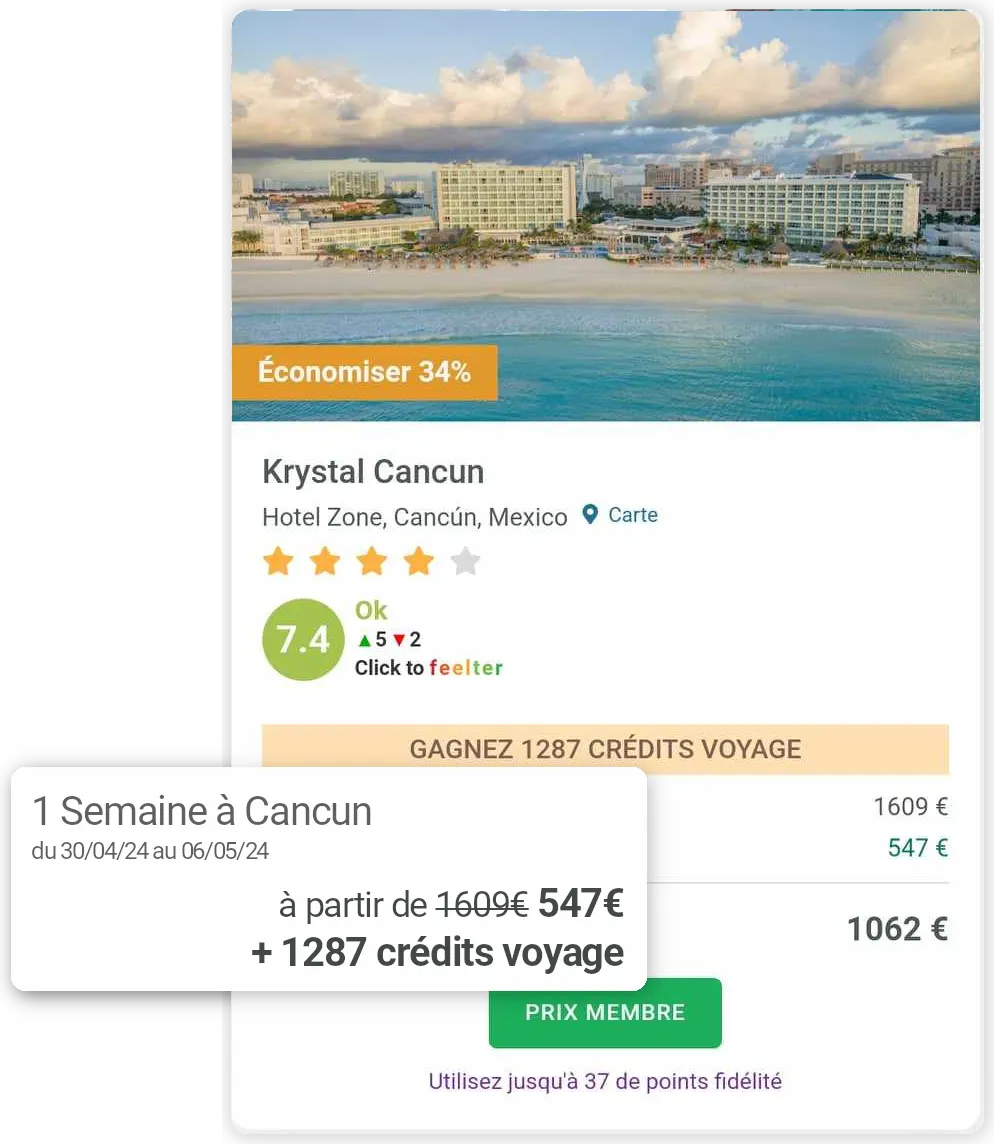This screenshot has height=1144, width=994.
Task: Click the first orange rating star
Action: (x=278, y=561)
